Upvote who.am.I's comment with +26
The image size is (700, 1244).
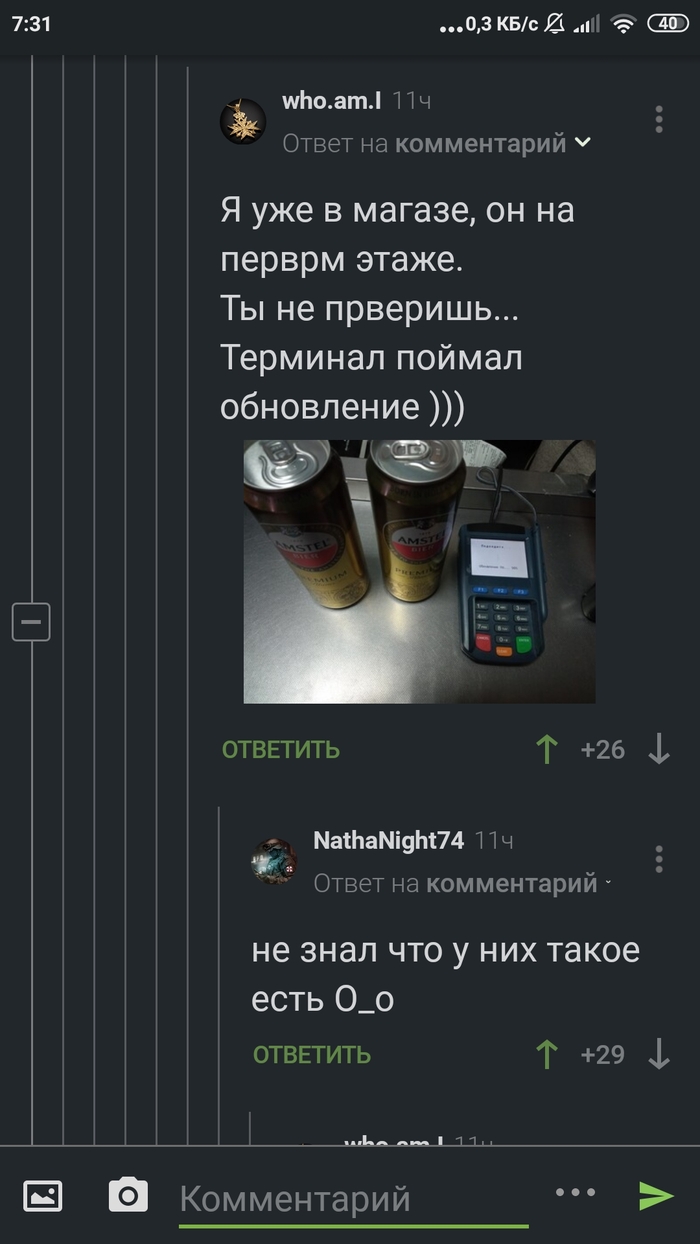click(546, 750)
